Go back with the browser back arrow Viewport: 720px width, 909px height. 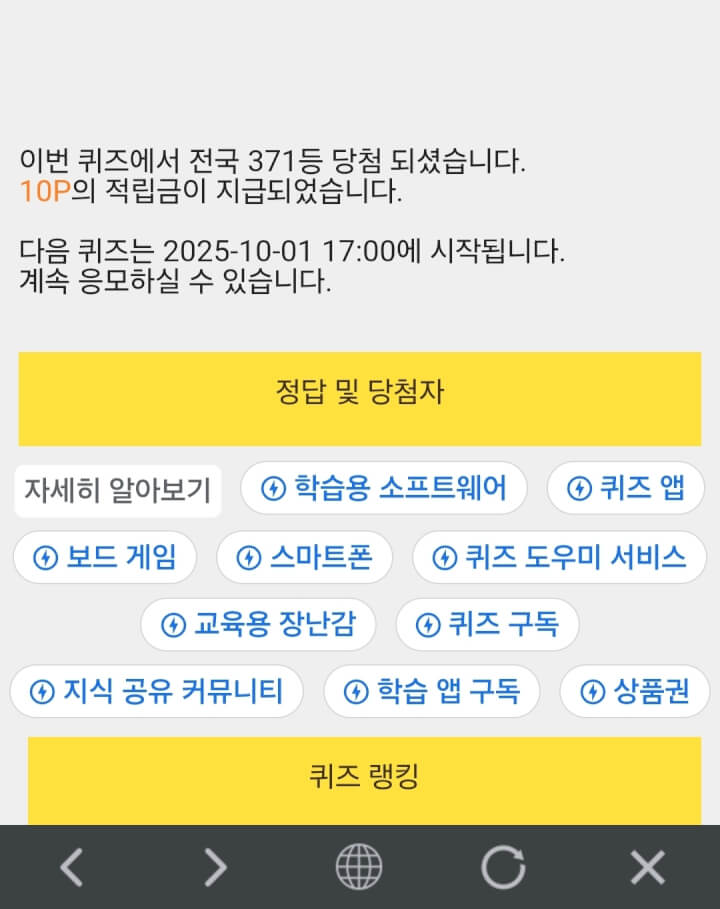(71, 867)
